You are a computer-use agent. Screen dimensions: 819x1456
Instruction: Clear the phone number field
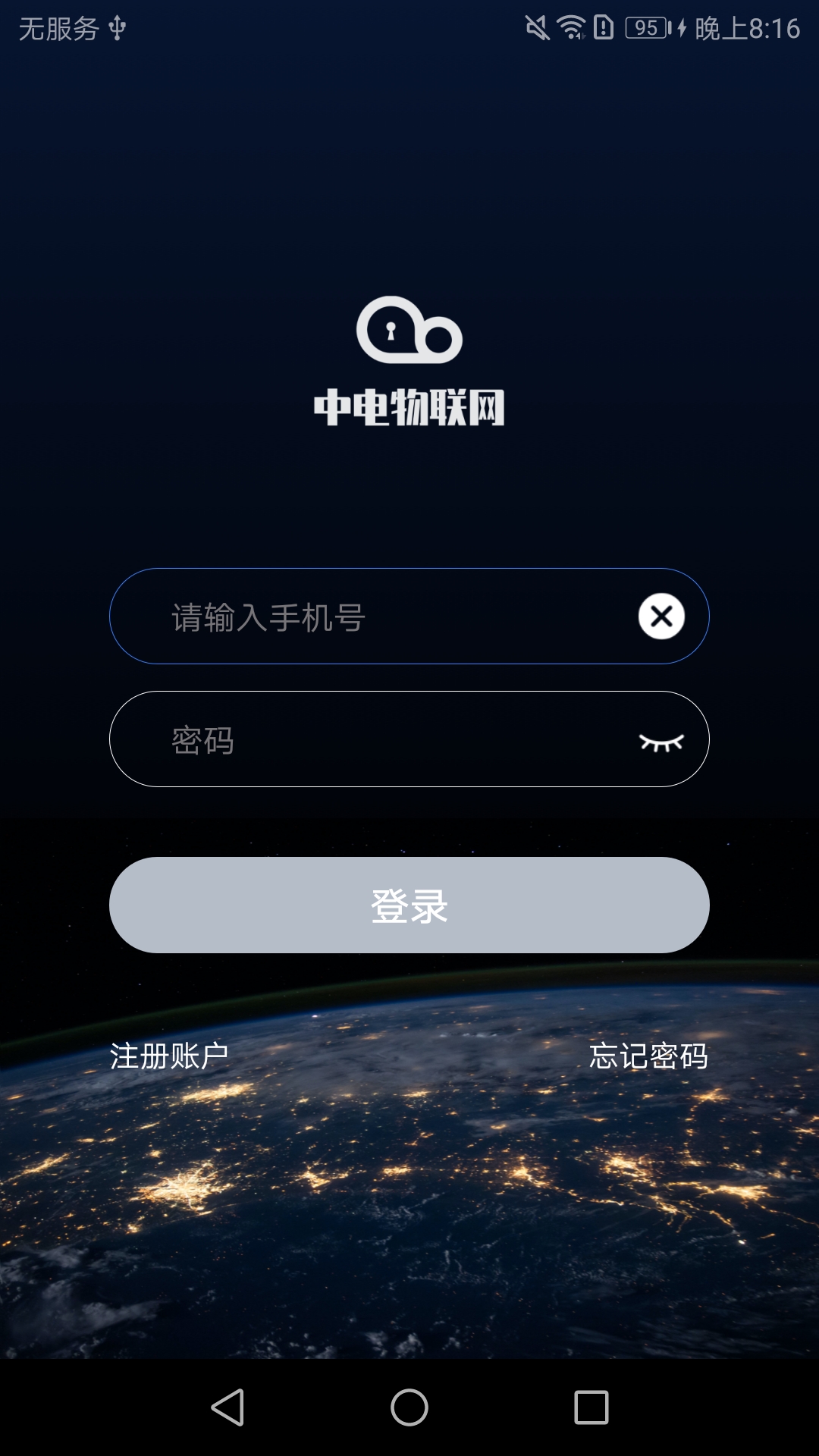pyautogui.click(x=661, y=617)
